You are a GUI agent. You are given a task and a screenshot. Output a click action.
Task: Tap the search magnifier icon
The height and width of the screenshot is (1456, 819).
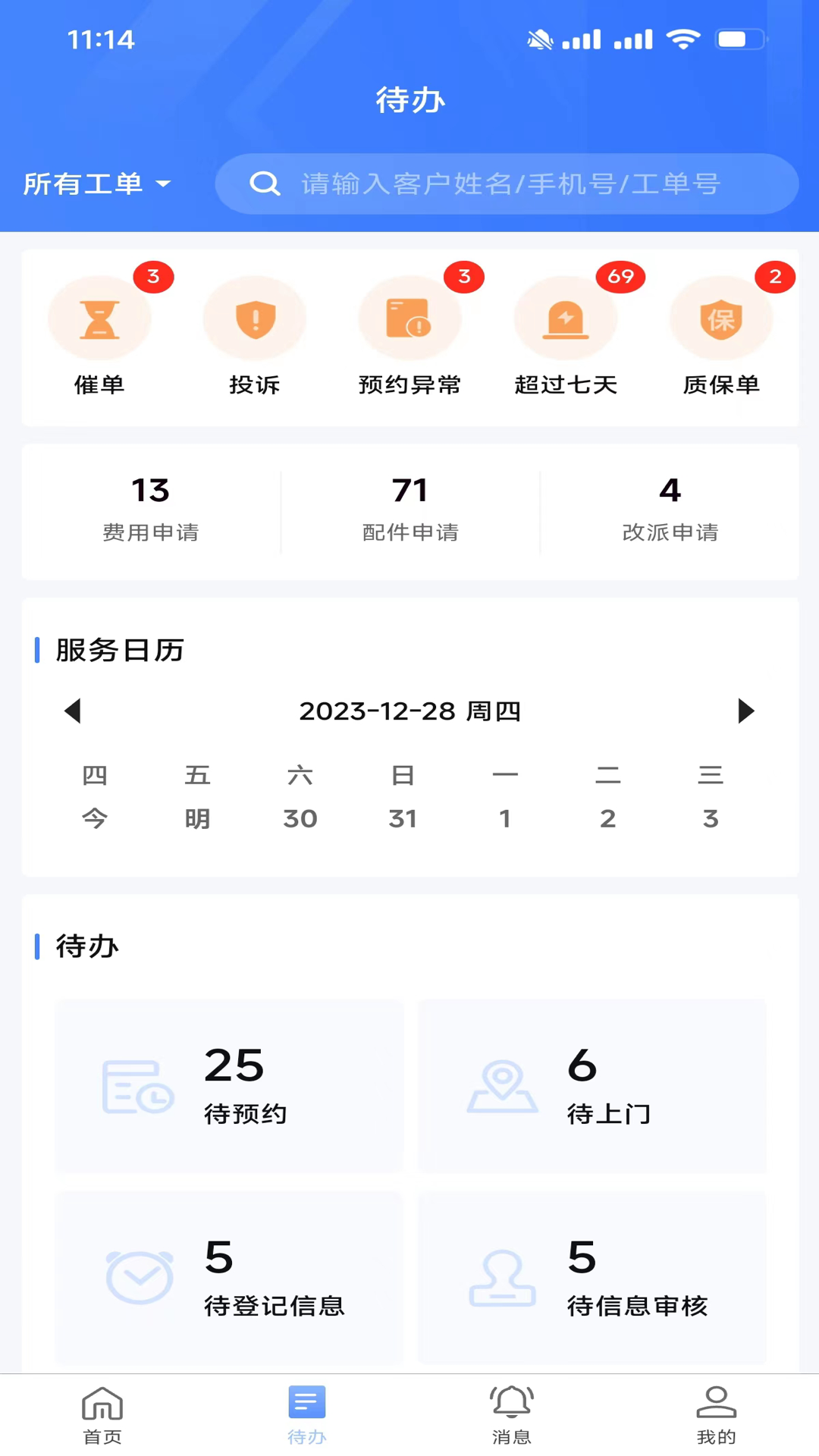click(x=265, y=183)
